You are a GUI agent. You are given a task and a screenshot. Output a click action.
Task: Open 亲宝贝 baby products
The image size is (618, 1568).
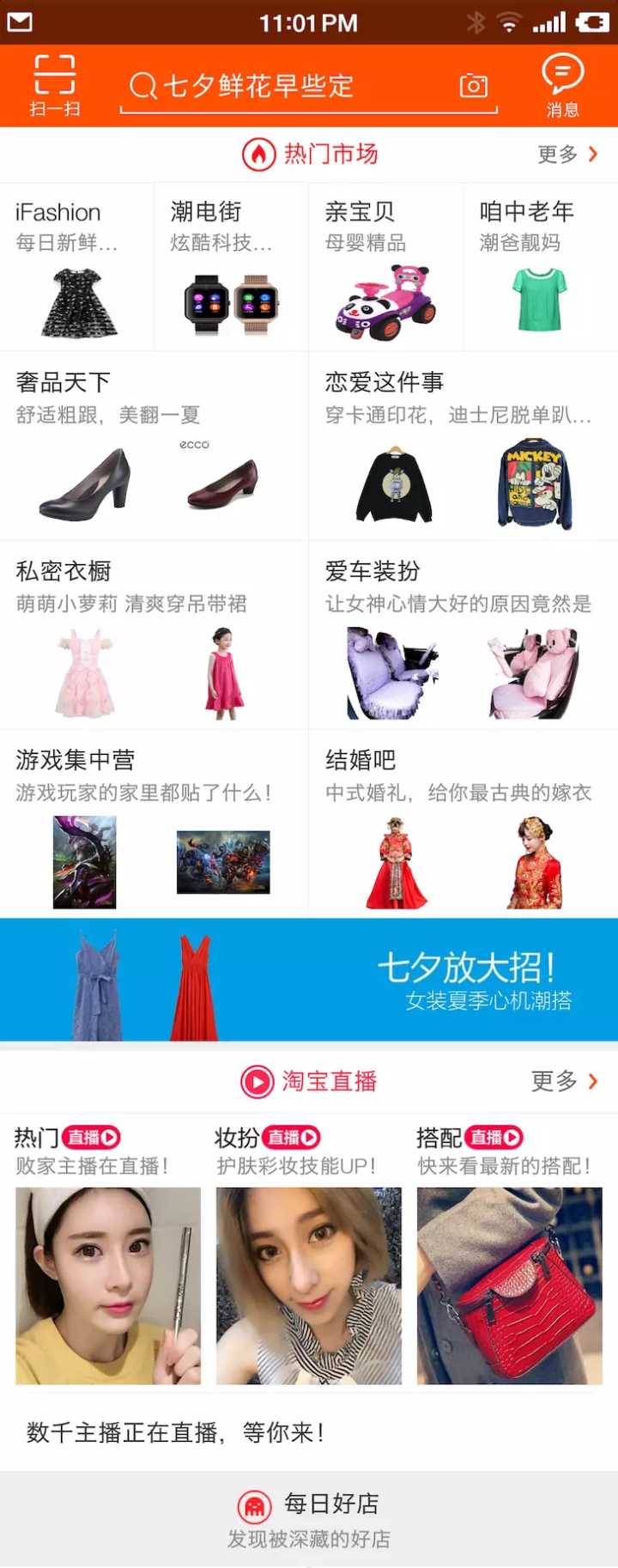pyautogui.click(x=385, y=266)
